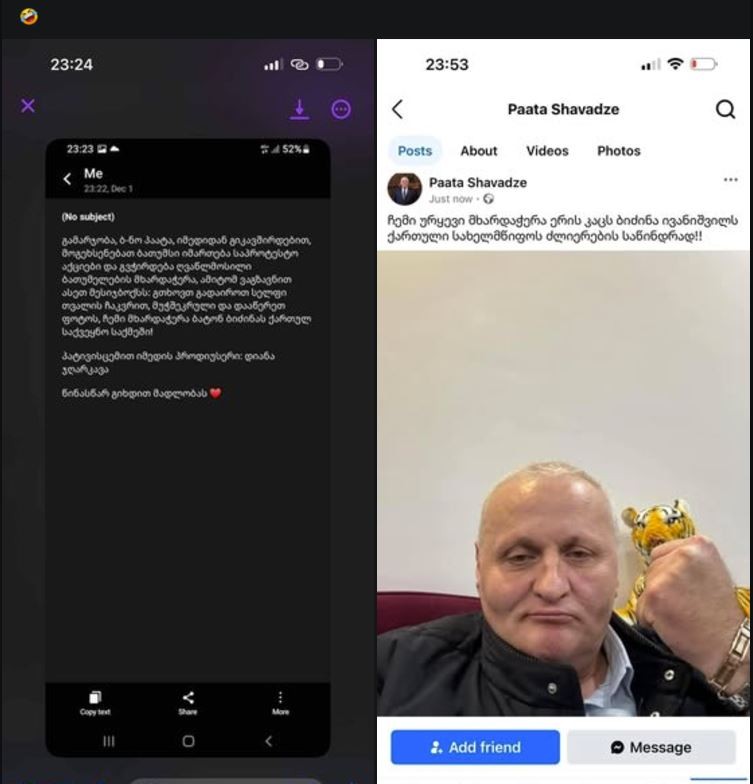The width and height of the screenshot is (753, 784).
Task: Switch to the About tab
Action: point(478,150)
